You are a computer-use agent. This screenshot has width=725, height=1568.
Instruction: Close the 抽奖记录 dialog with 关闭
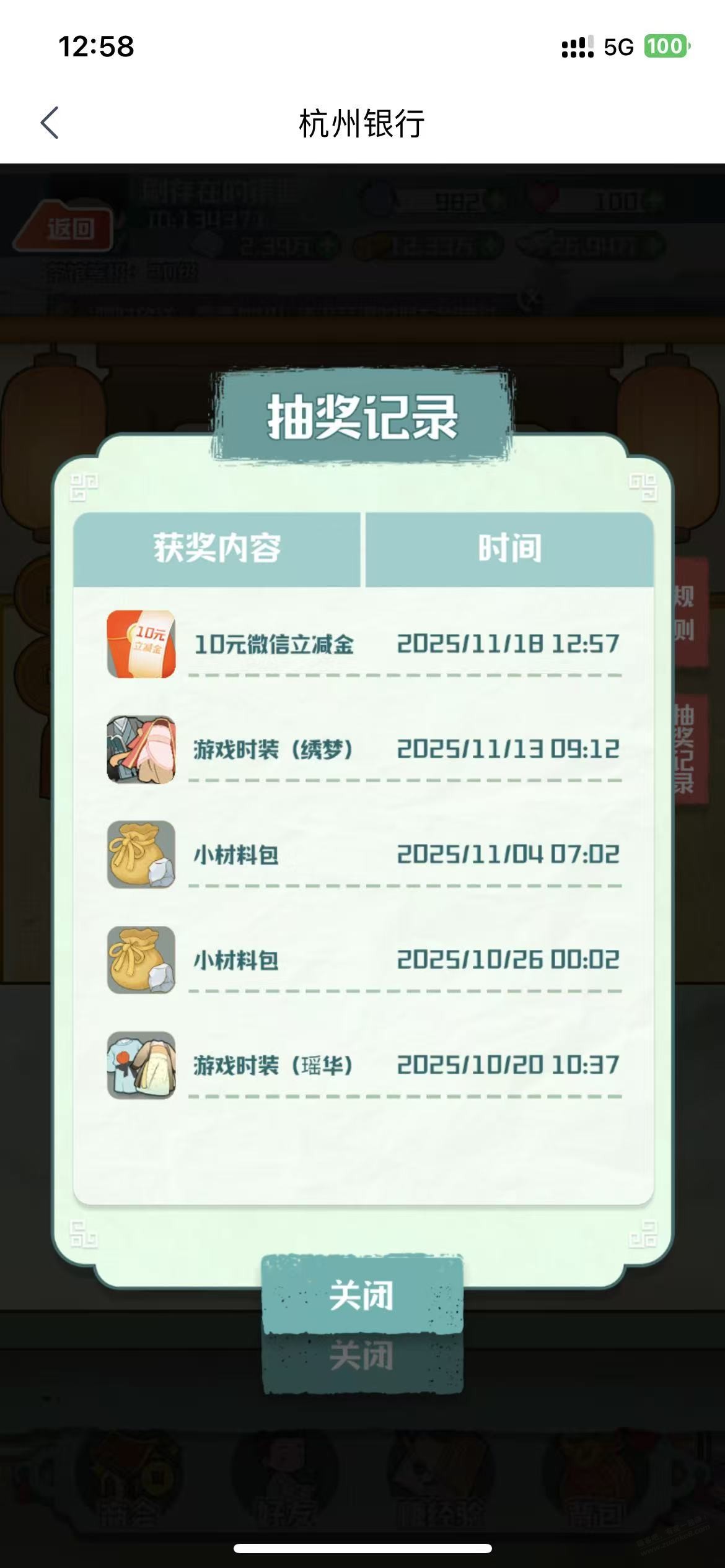(362, 1295)
